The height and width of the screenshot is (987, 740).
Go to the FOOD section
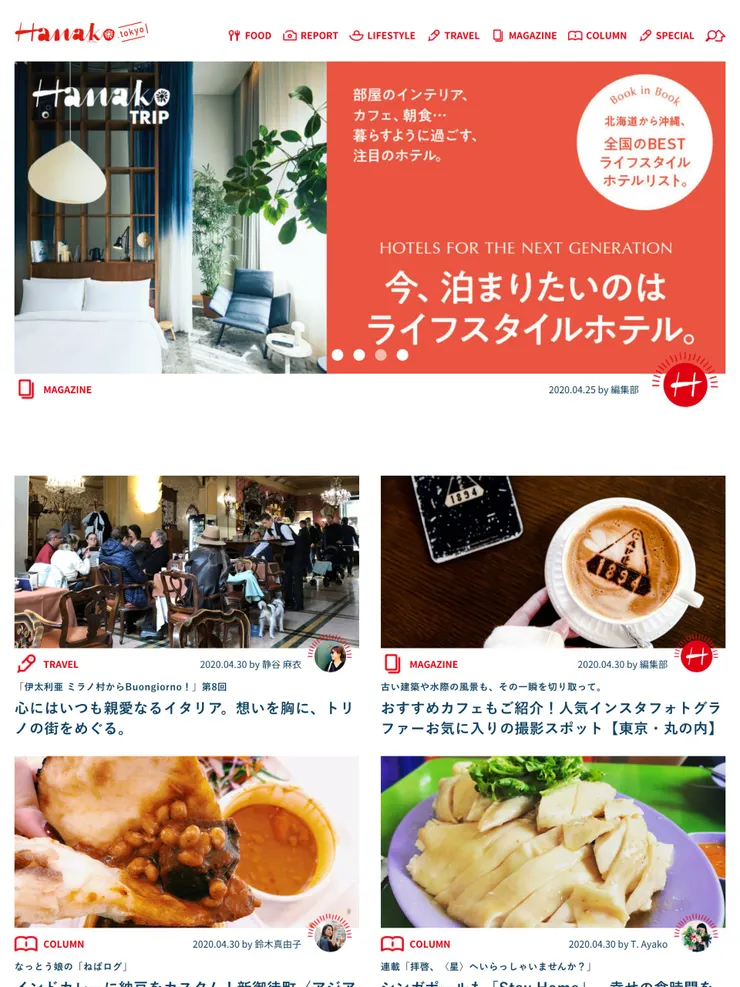coord(250,36)
